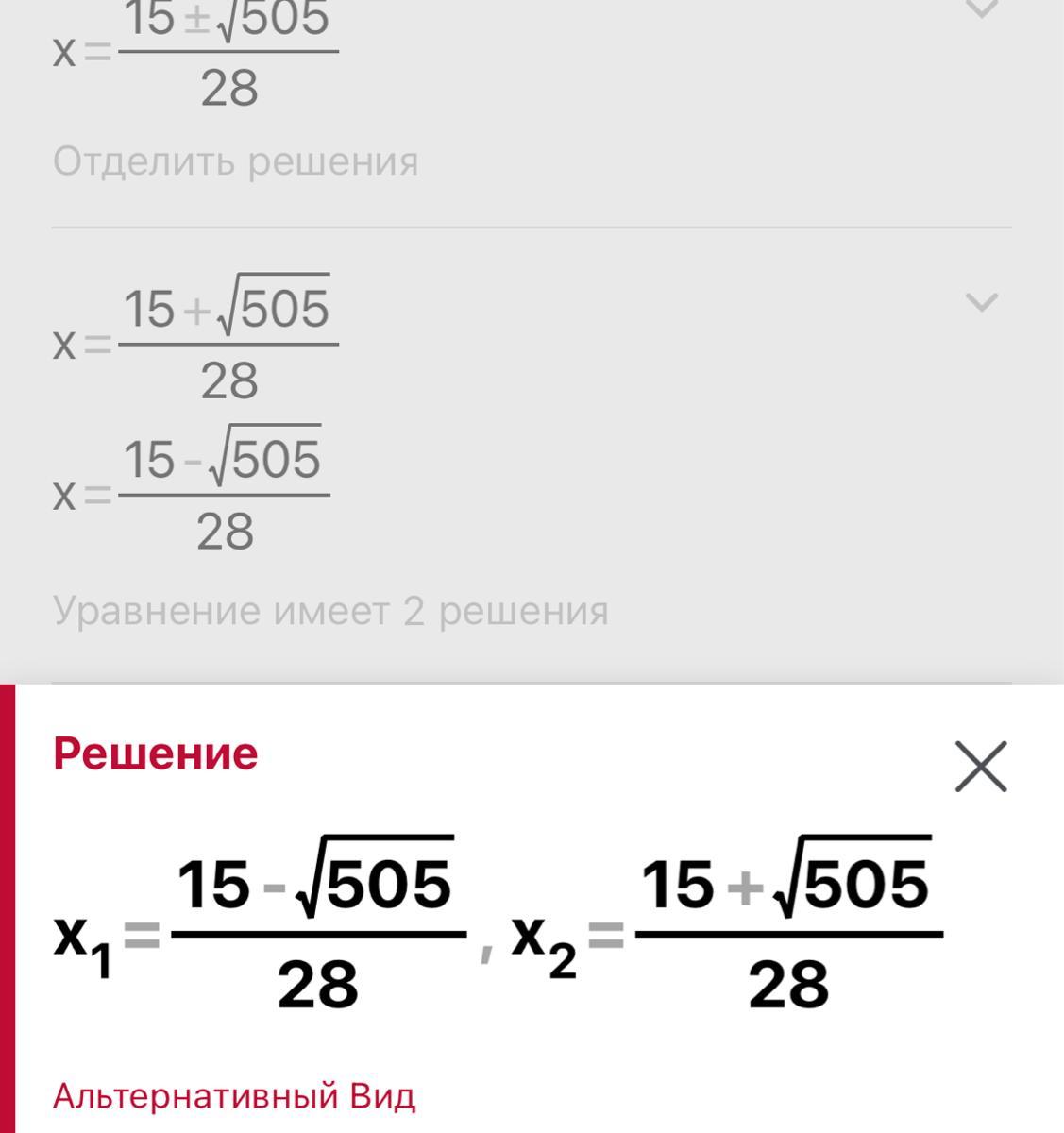Expand the 'Уравнение имеет 2 решения' step chevron
Viewport: 1064px width, 1133px height.
[x=982, y=303]
